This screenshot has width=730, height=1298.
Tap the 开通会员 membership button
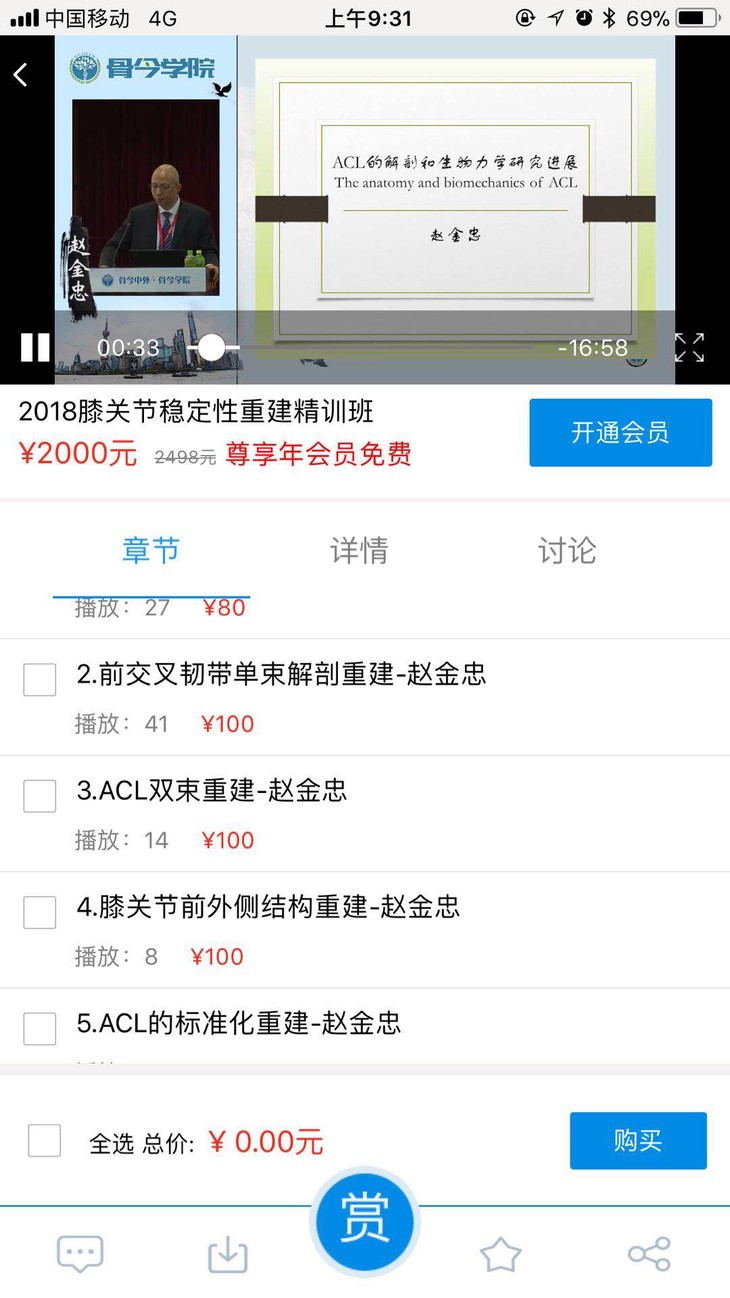click(x=620, y=432)
